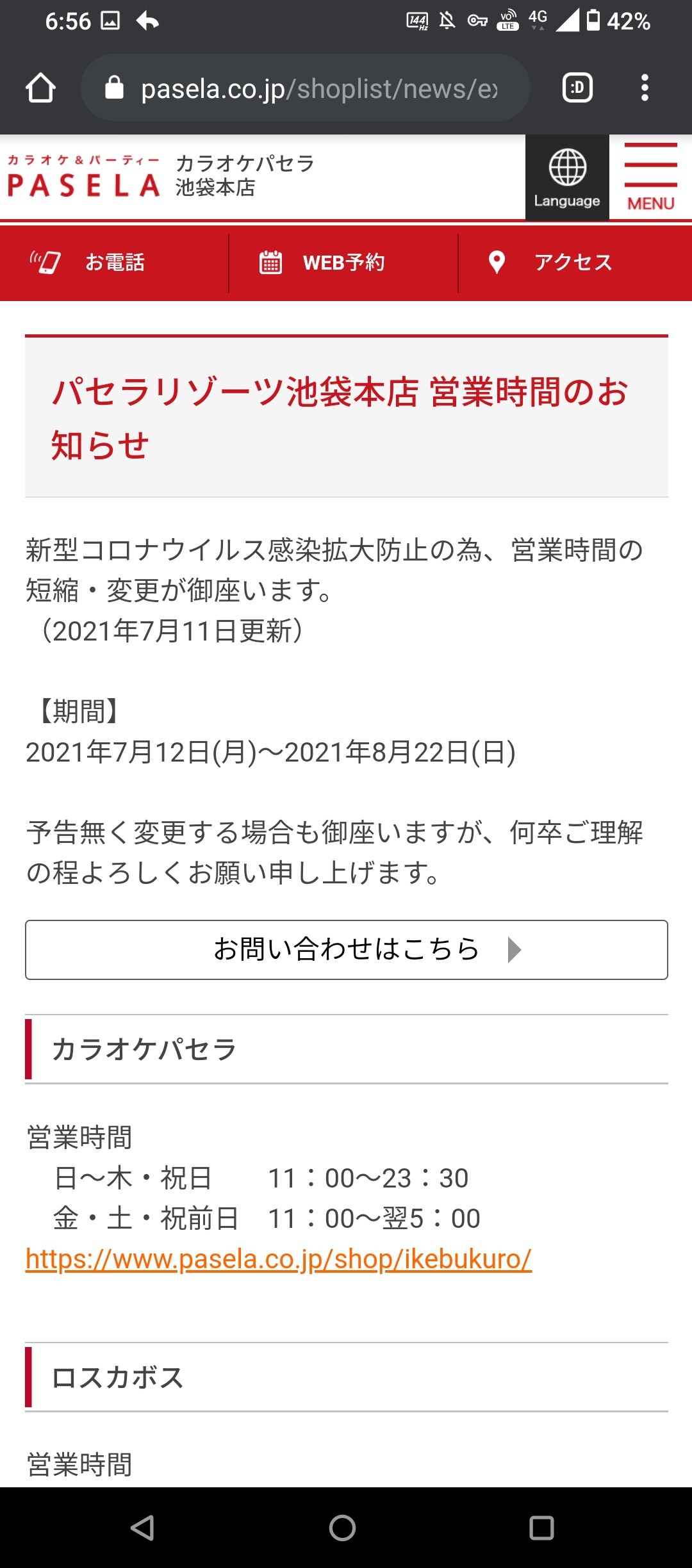Go back with the system back button
The width and height of the screenshot is (692, 1568).
[x=142, y=1528]
